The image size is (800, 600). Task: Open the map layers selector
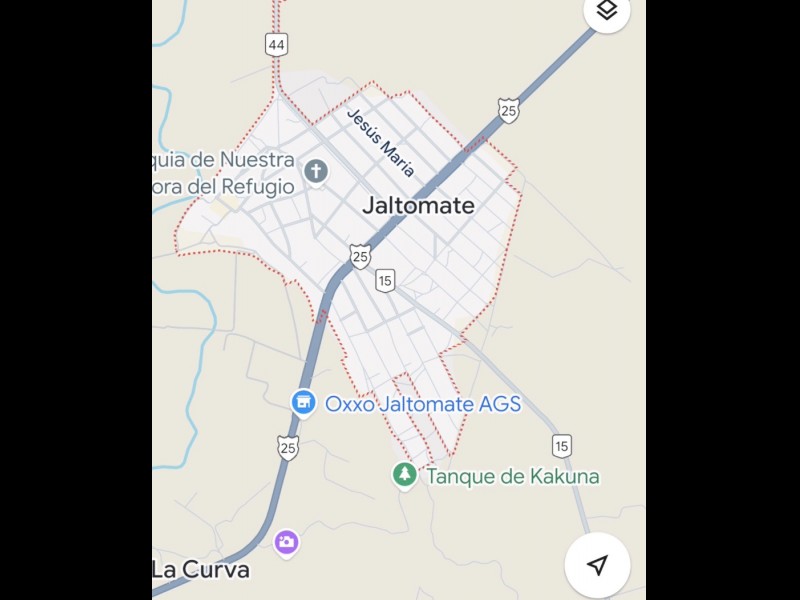click(x=607, y=11)
